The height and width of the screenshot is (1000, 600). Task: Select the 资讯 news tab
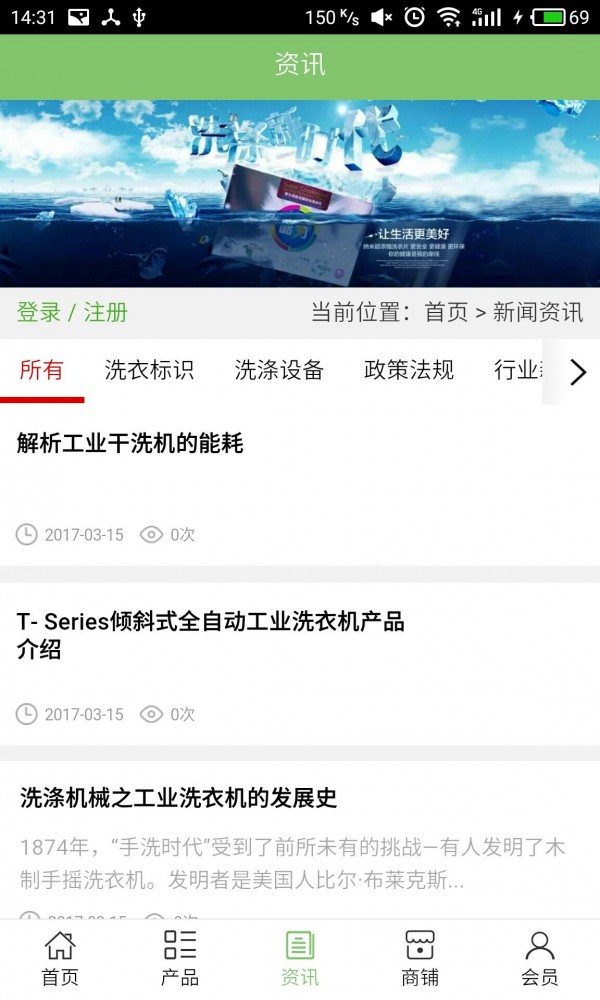300,958
